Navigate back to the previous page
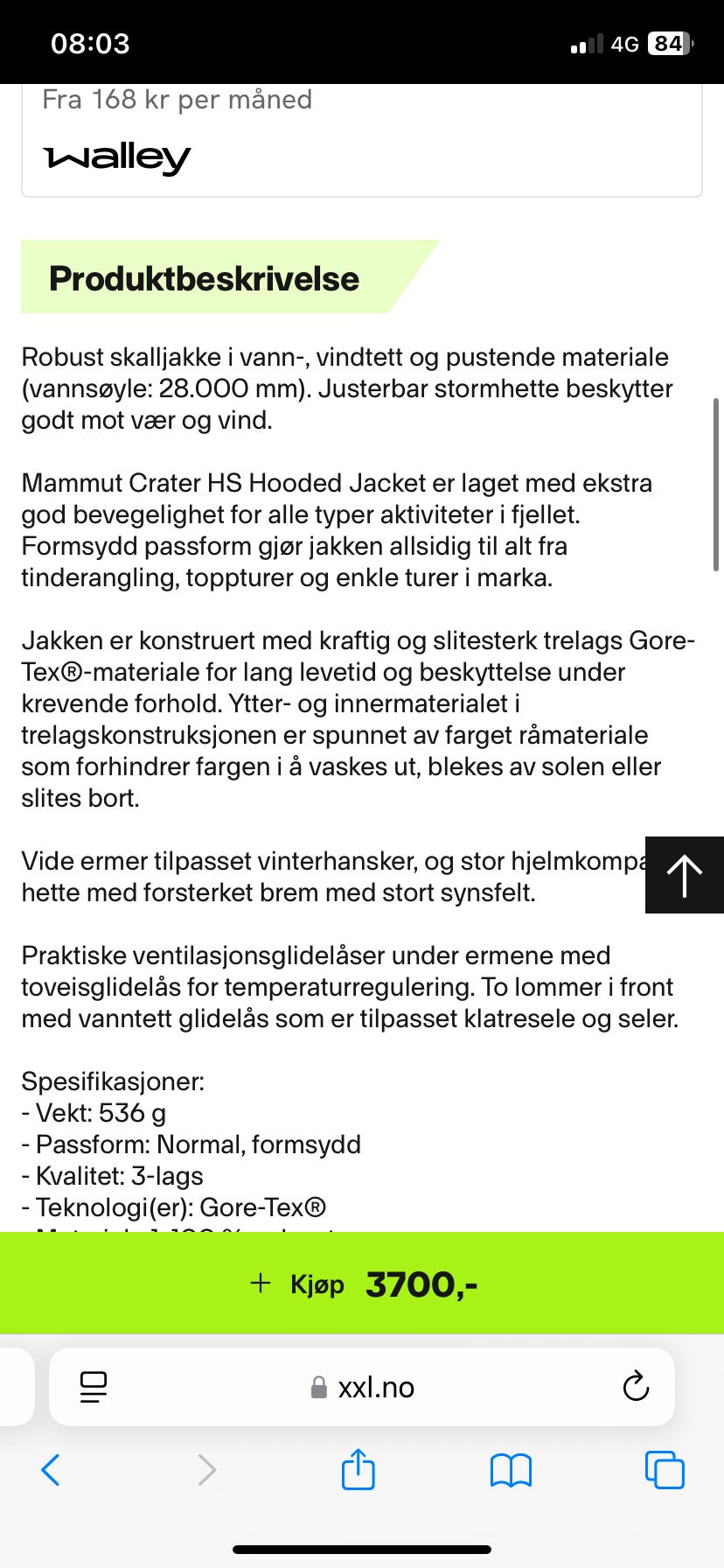 pyautogui.click(x=50, y=1470)
